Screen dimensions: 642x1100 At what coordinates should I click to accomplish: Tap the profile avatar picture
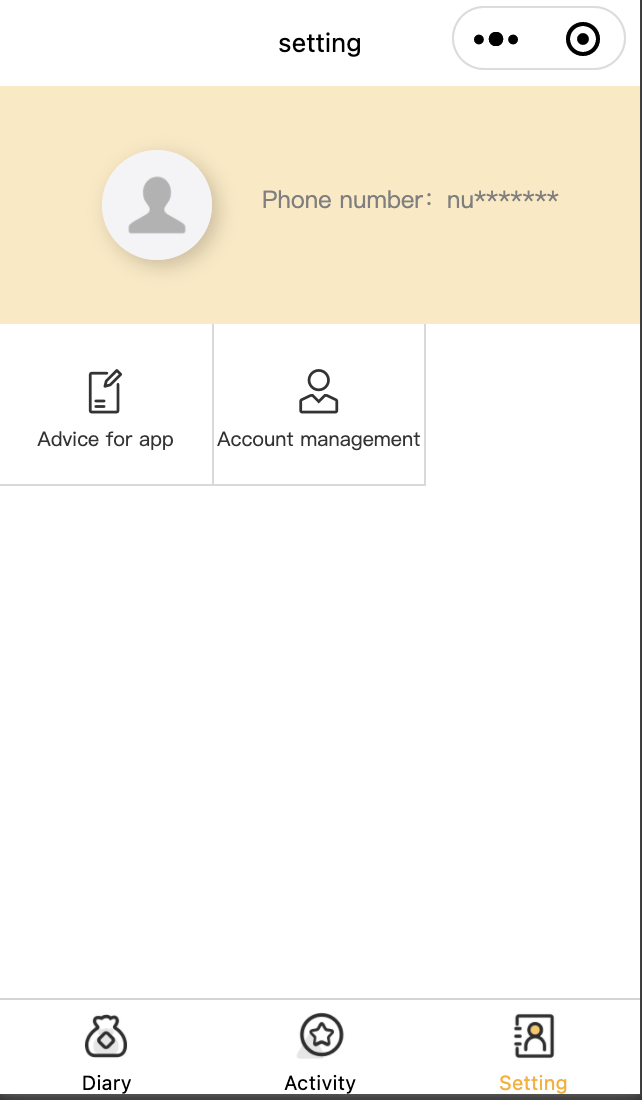click(157, 205)
